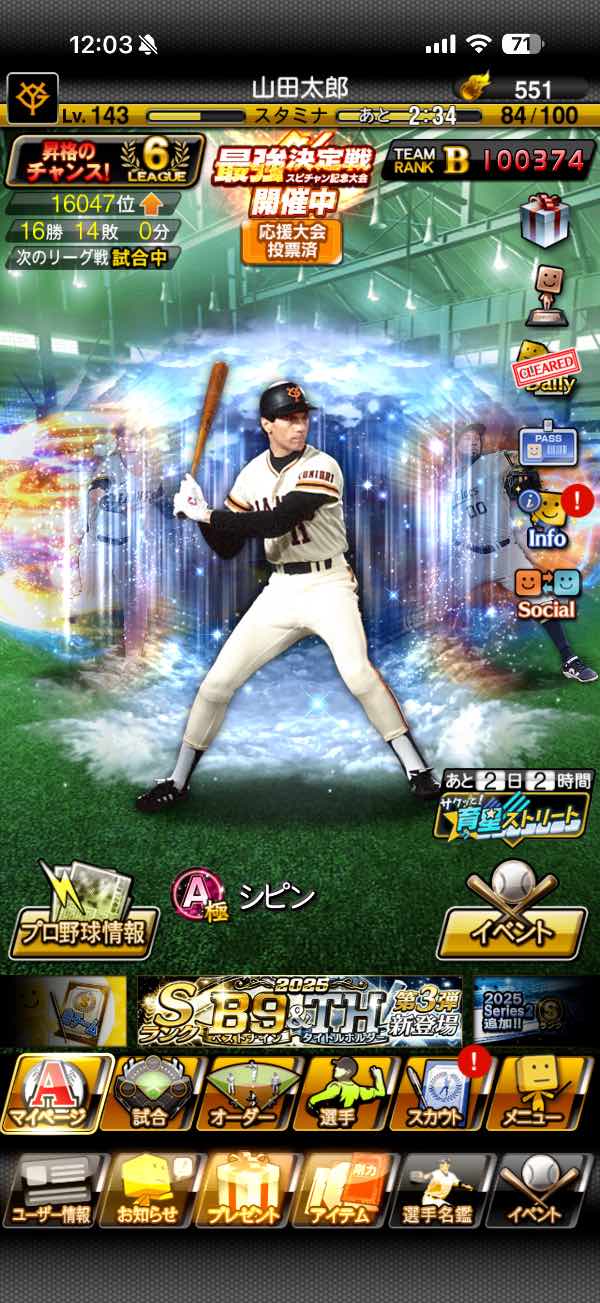Open the マイページ tab
This screenshot has width=600, height=1303.
pyautogui.click(x=57, y=1092)
